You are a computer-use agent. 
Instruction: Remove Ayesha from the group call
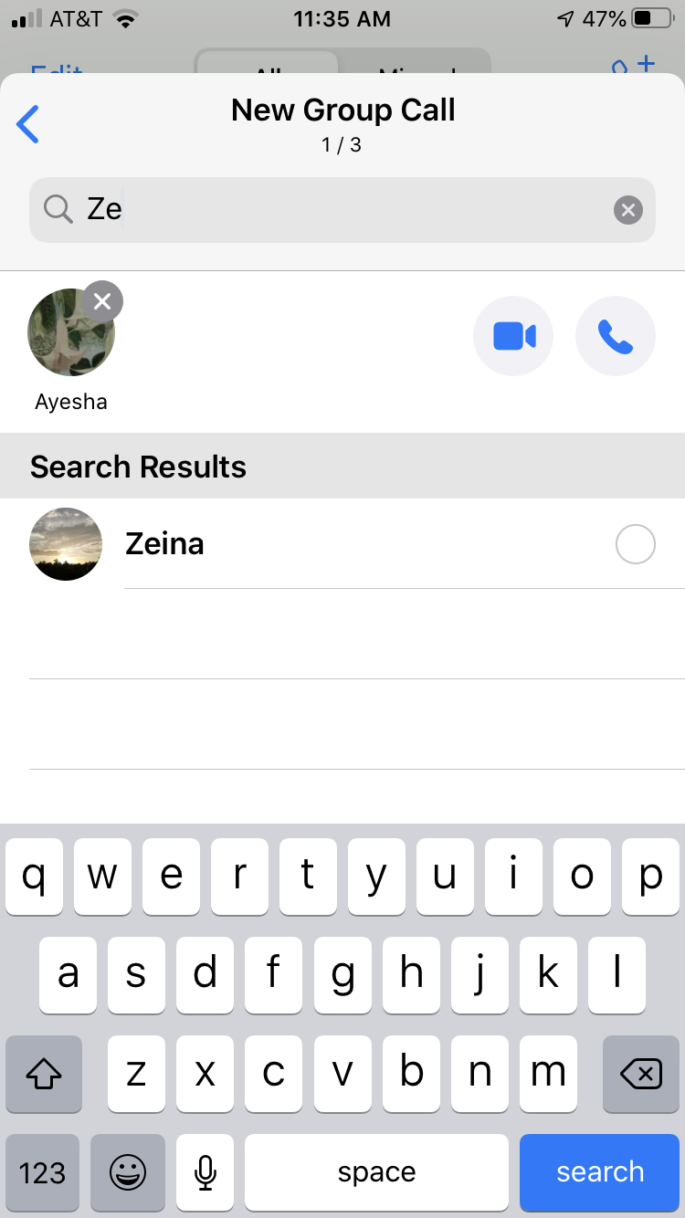(102, 301)
